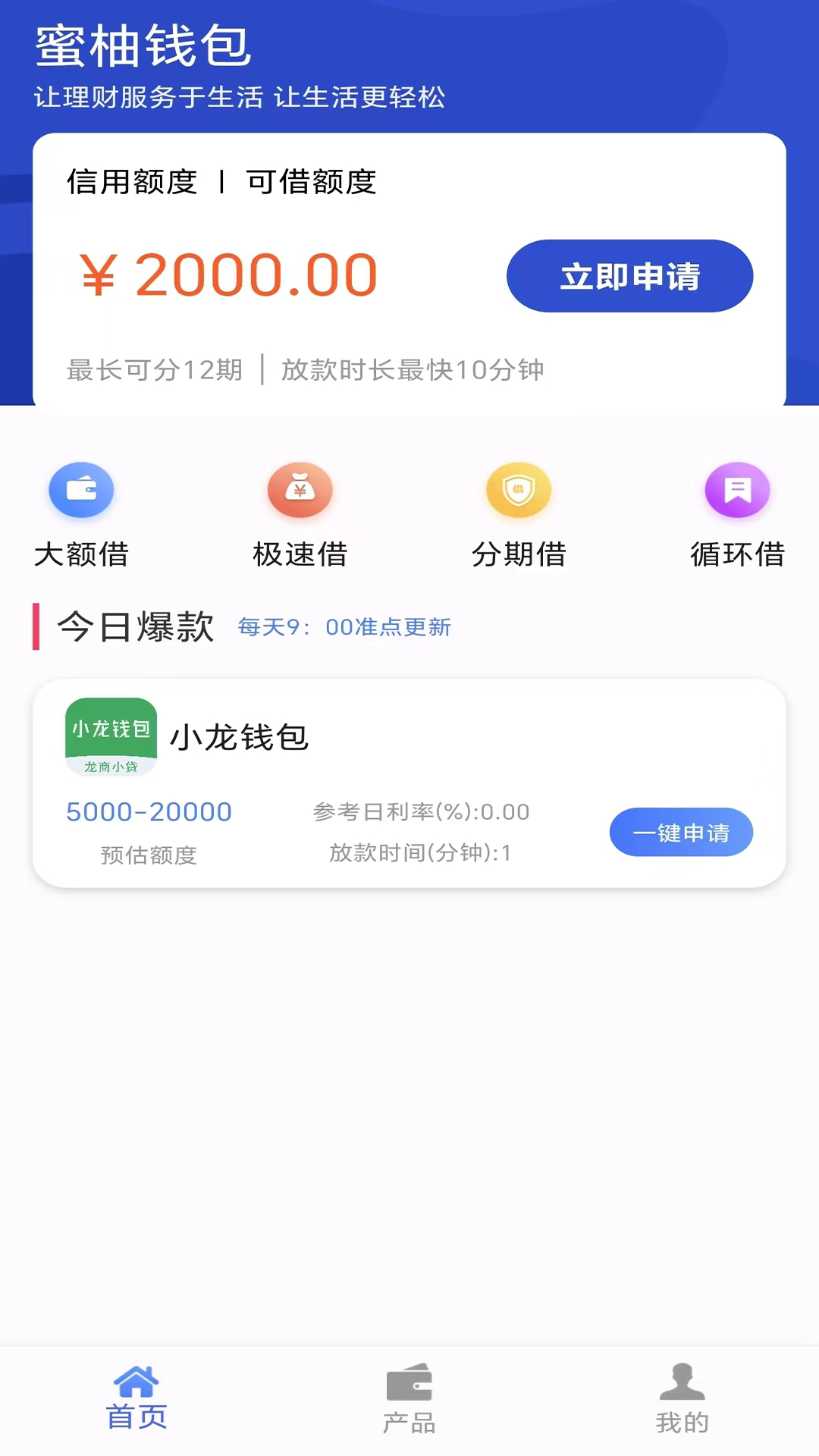Tap the 立即申请 button
Viewport: 819px width, 1456px height.
(x=629, y=276)
